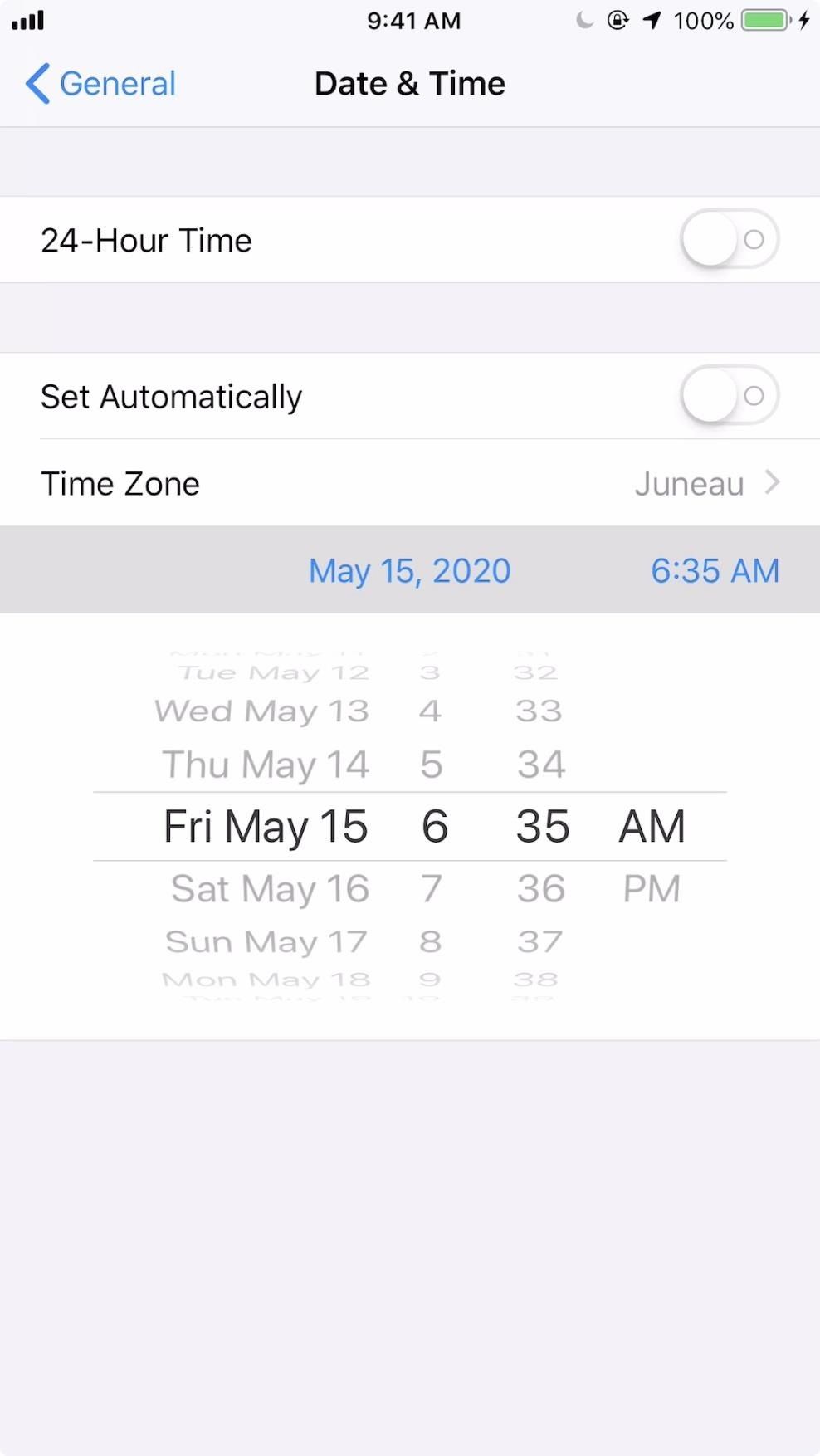This screenshot has height=1456, width=820.
Task: Select PM in the picker
Action: click(652, 889)
